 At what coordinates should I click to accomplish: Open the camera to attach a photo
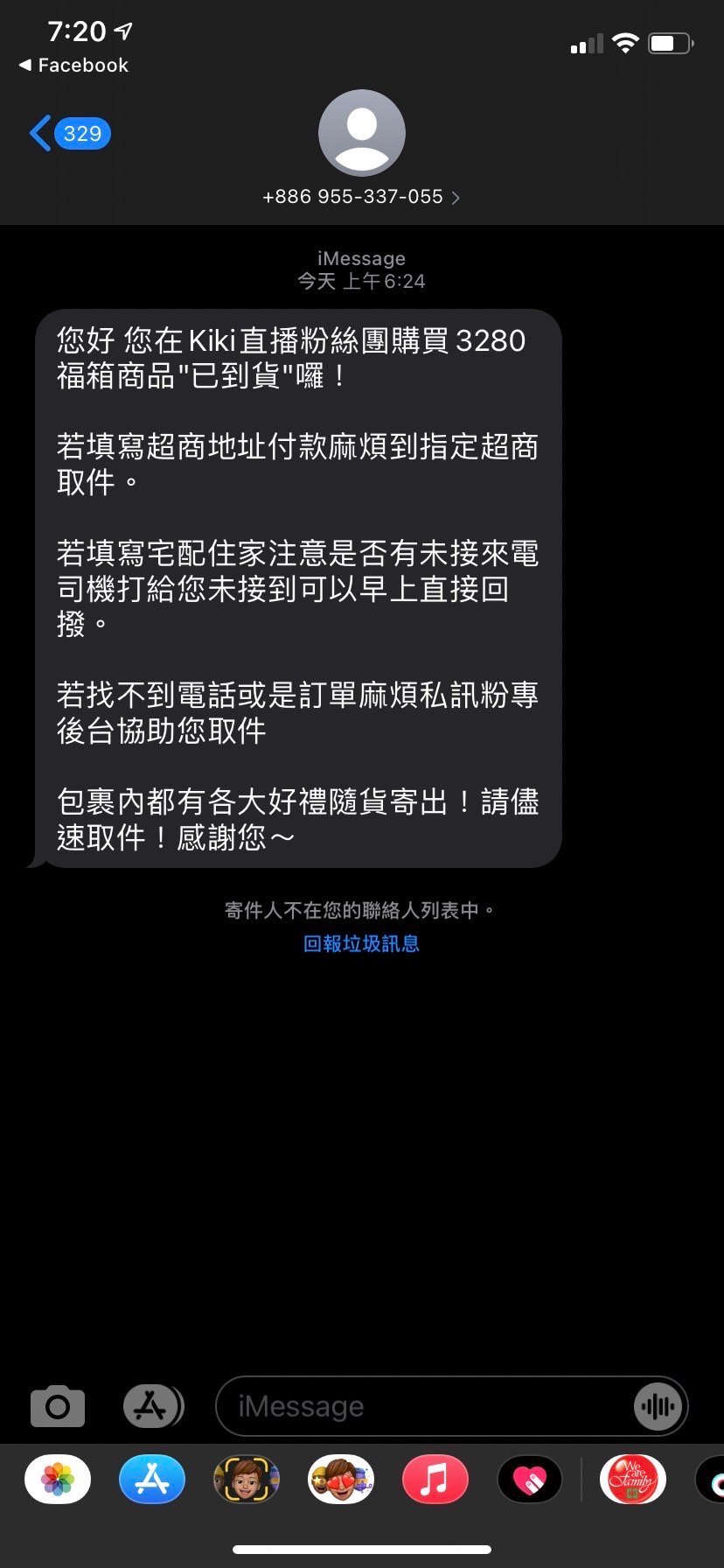58,1406
